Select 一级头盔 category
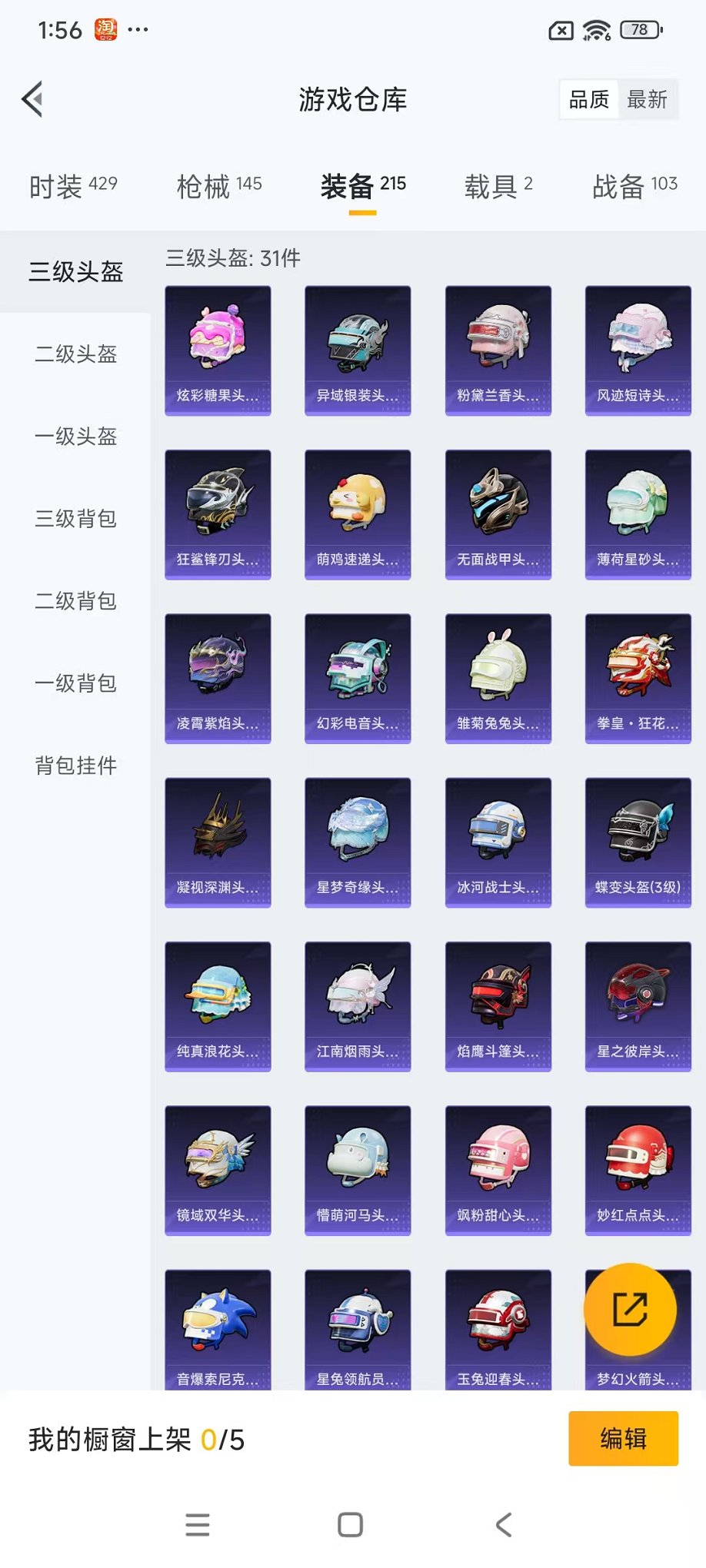Screen dimensions: 706x1568 point(75,437)
